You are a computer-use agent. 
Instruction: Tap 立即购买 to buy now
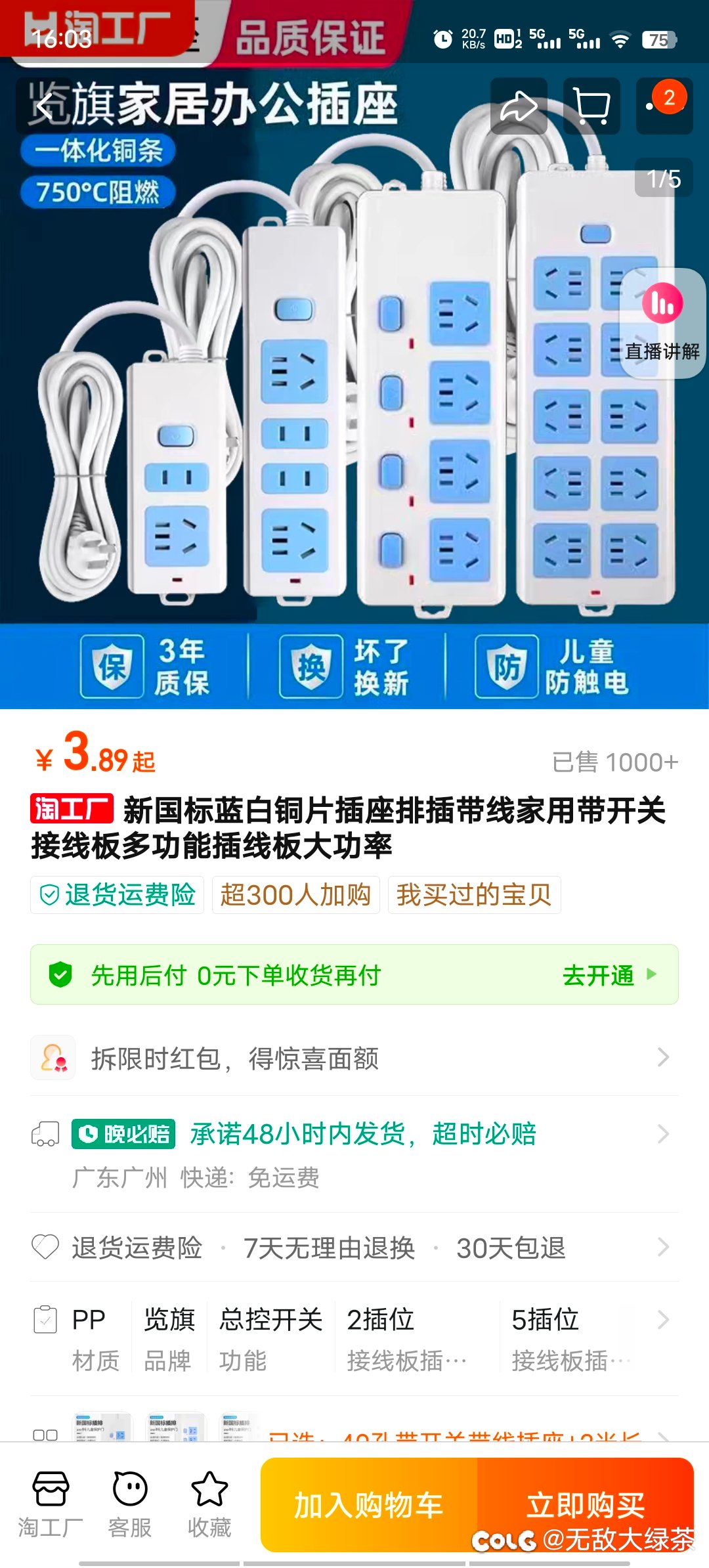586,1505
